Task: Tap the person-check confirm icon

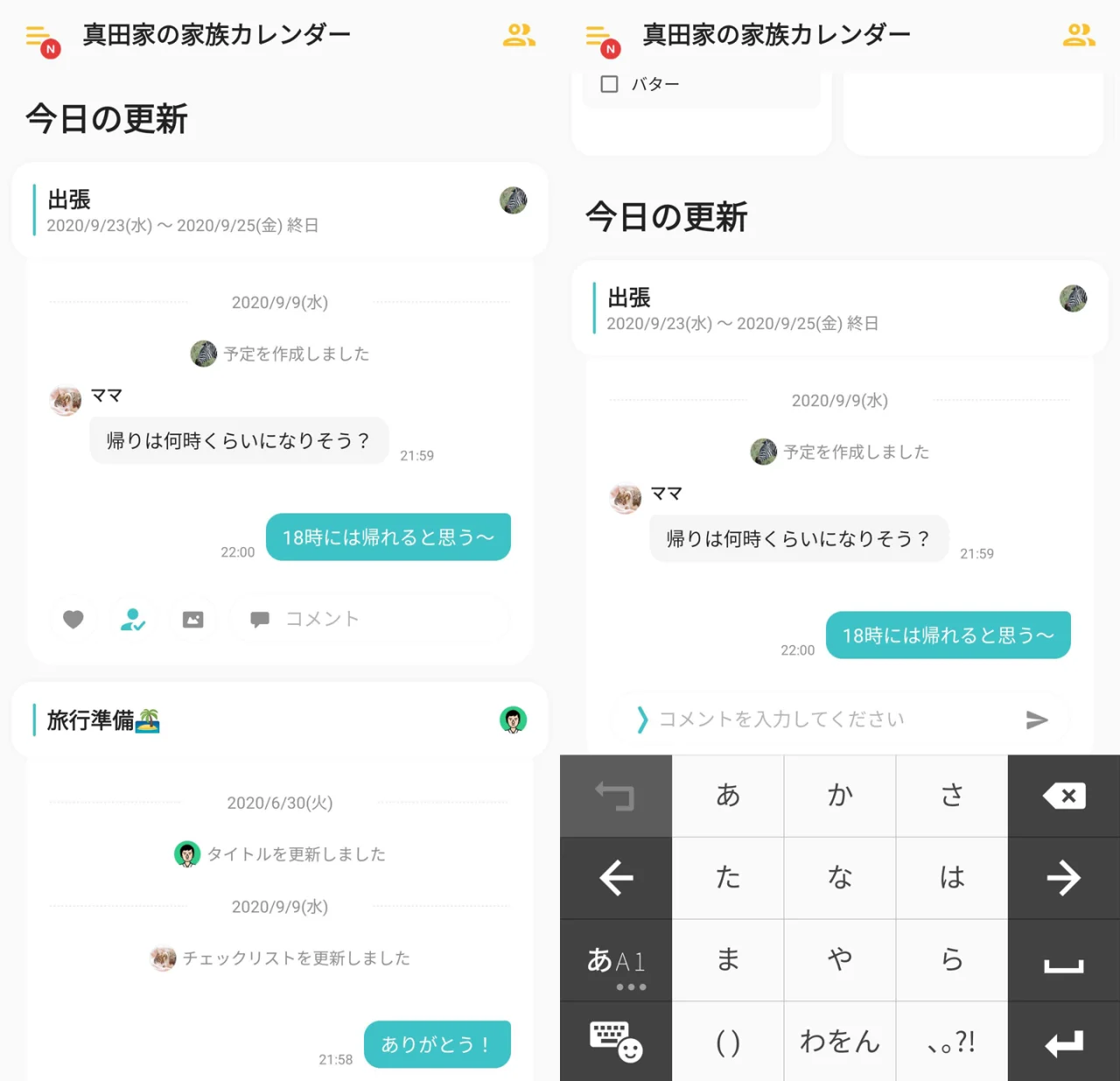Action: pos(133,619)
